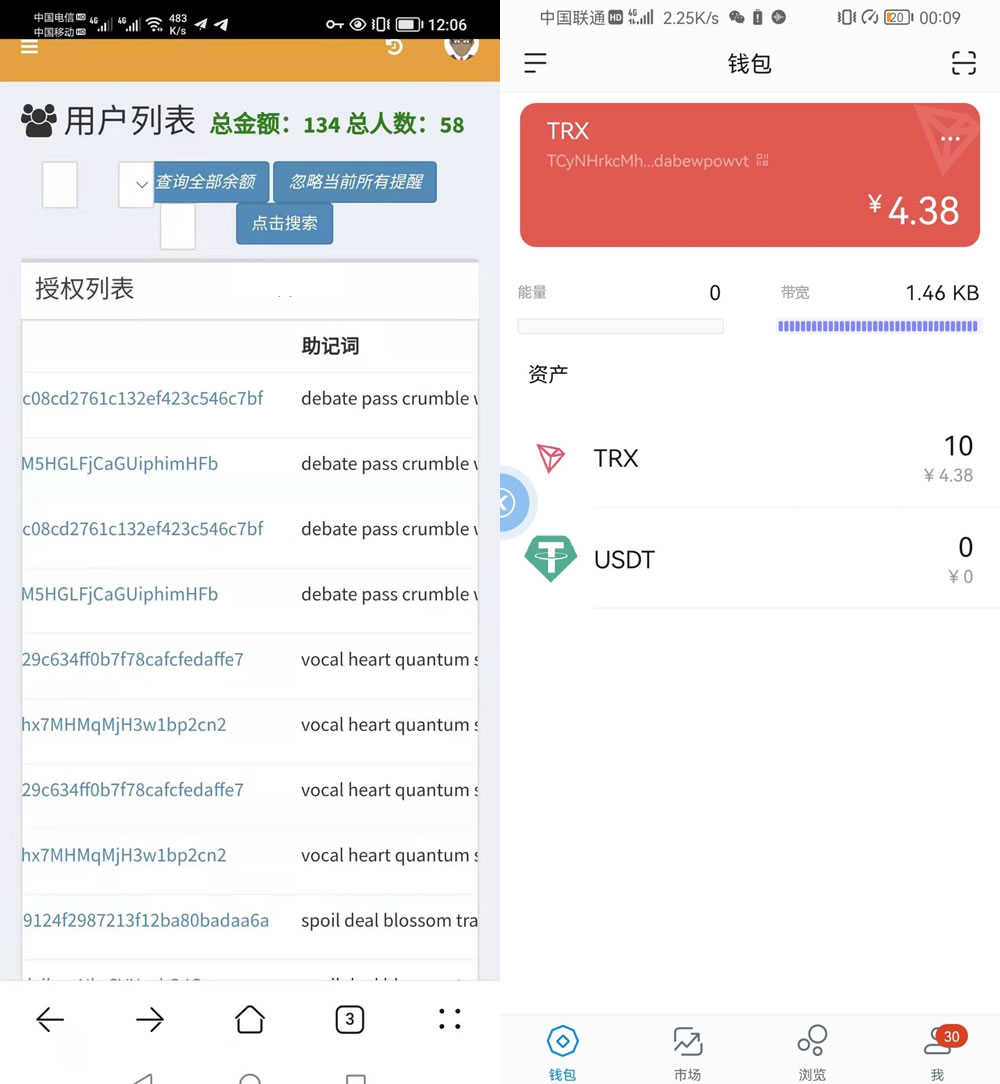Open the browser three-dot overflow menu

coord(449,1018)
